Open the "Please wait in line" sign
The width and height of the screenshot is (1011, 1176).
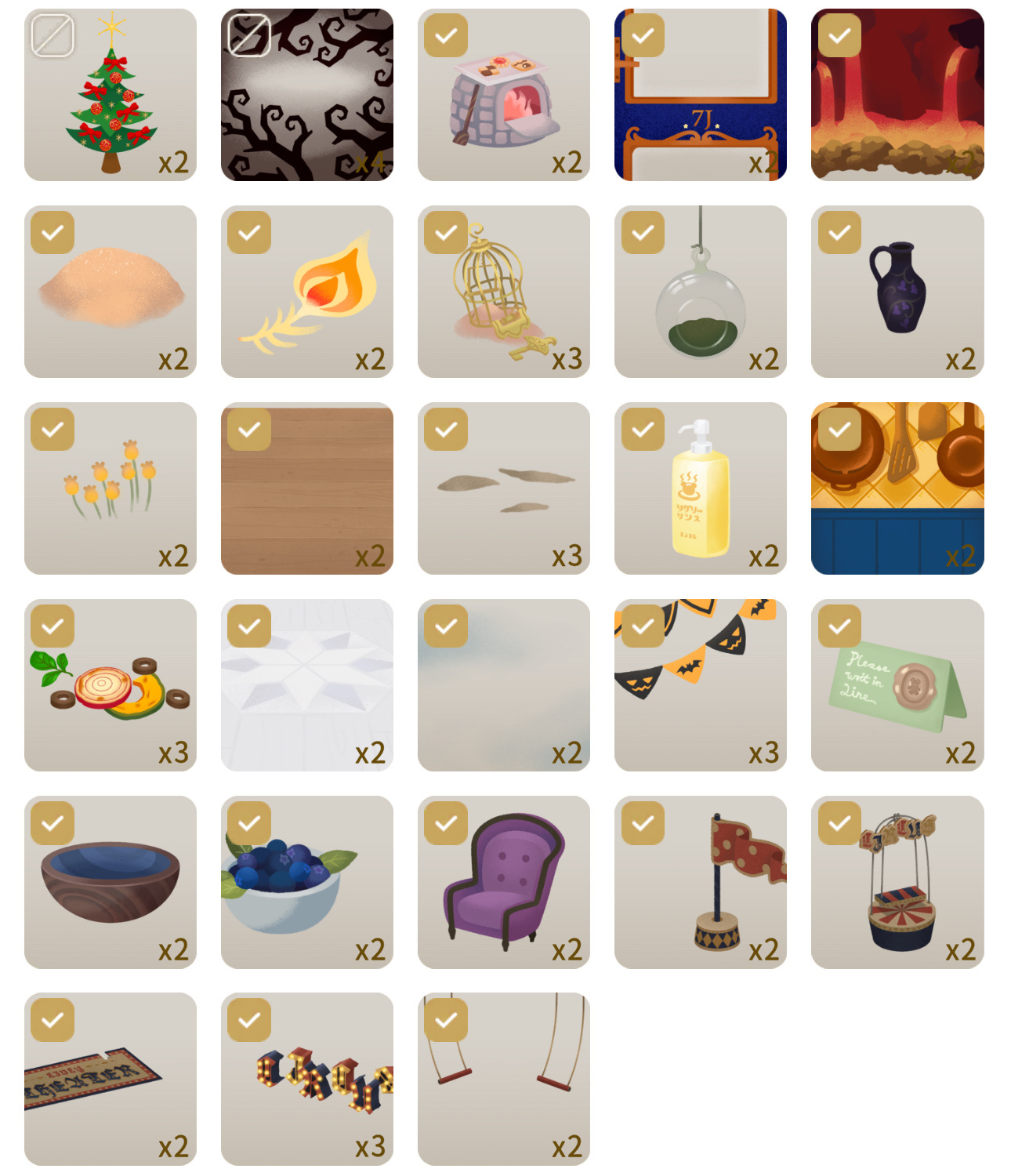[897, 685]
